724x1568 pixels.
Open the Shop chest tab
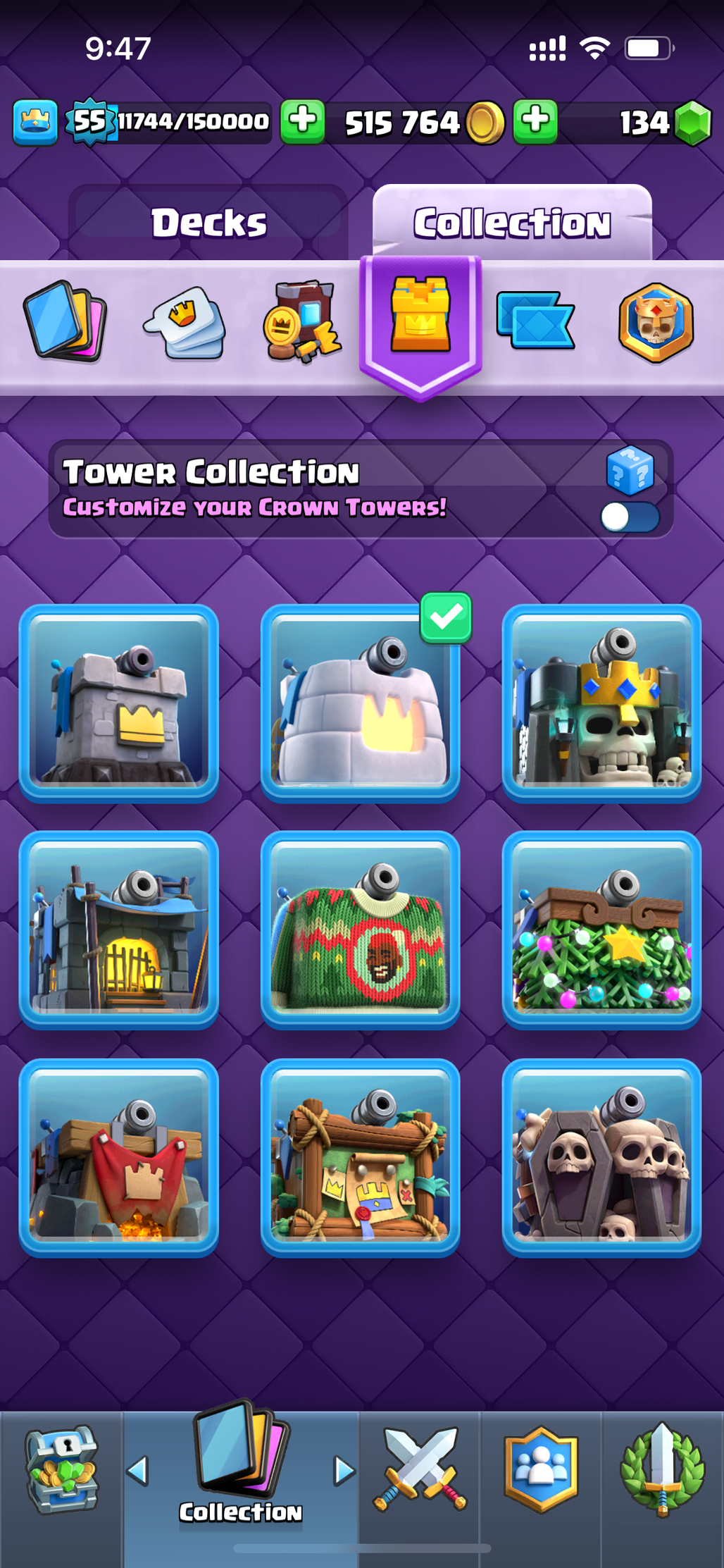pos(62,1470)
